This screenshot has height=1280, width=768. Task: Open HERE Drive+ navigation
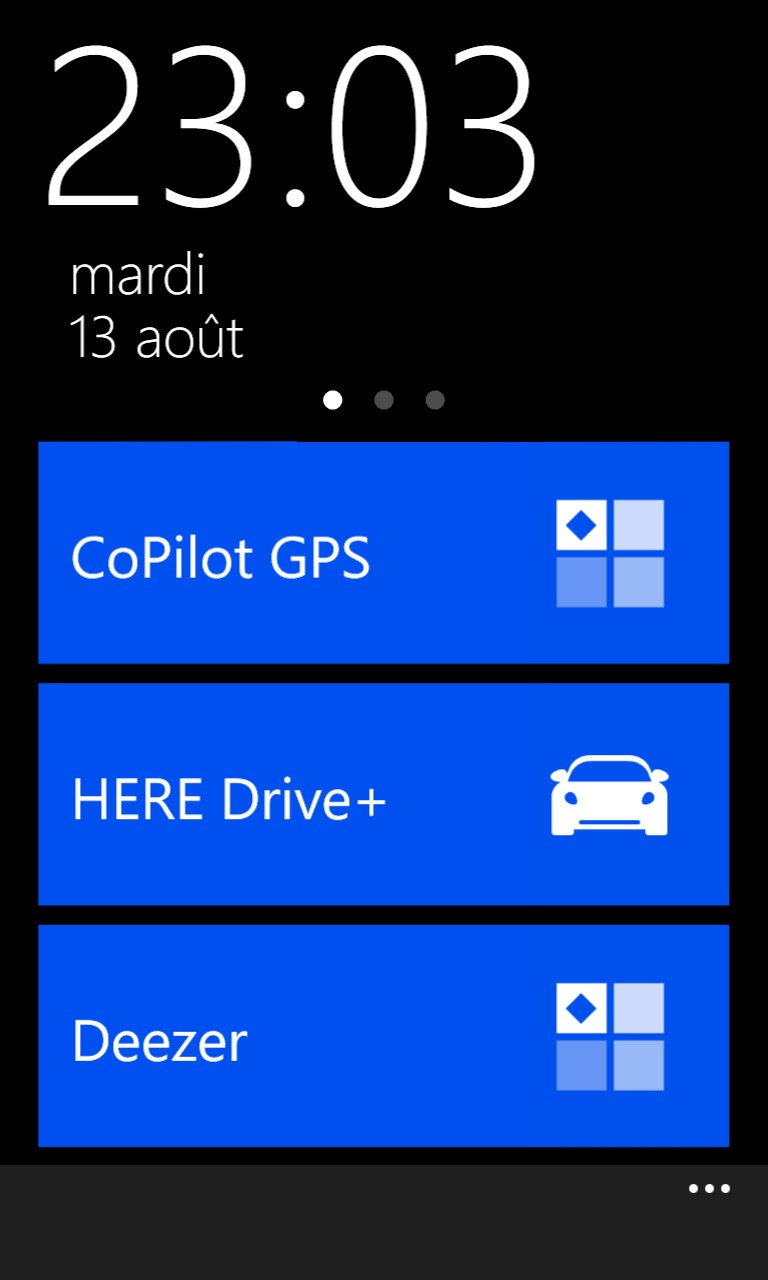click(383, 794)
